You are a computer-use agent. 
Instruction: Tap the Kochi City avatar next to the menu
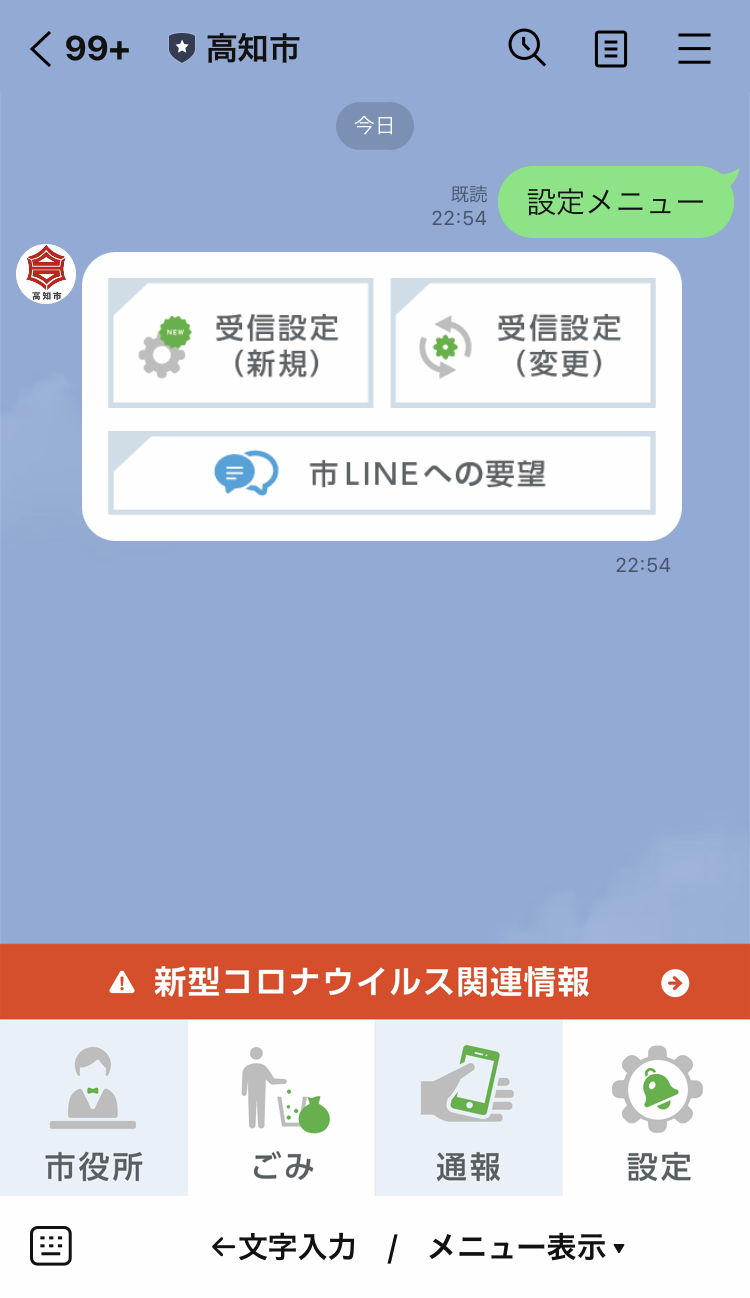click(45, 274)
